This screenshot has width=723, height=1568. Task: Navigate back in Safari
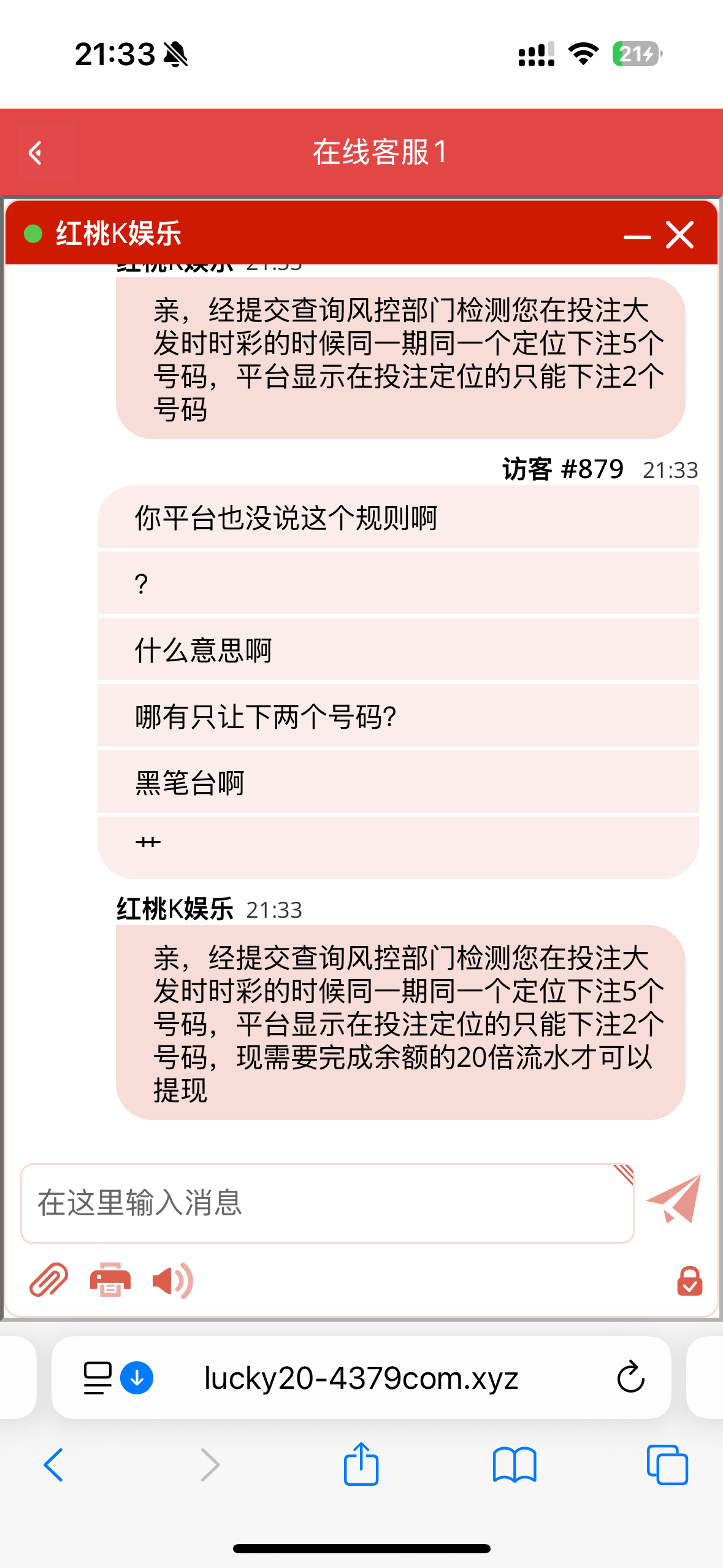click(53, 1465)
